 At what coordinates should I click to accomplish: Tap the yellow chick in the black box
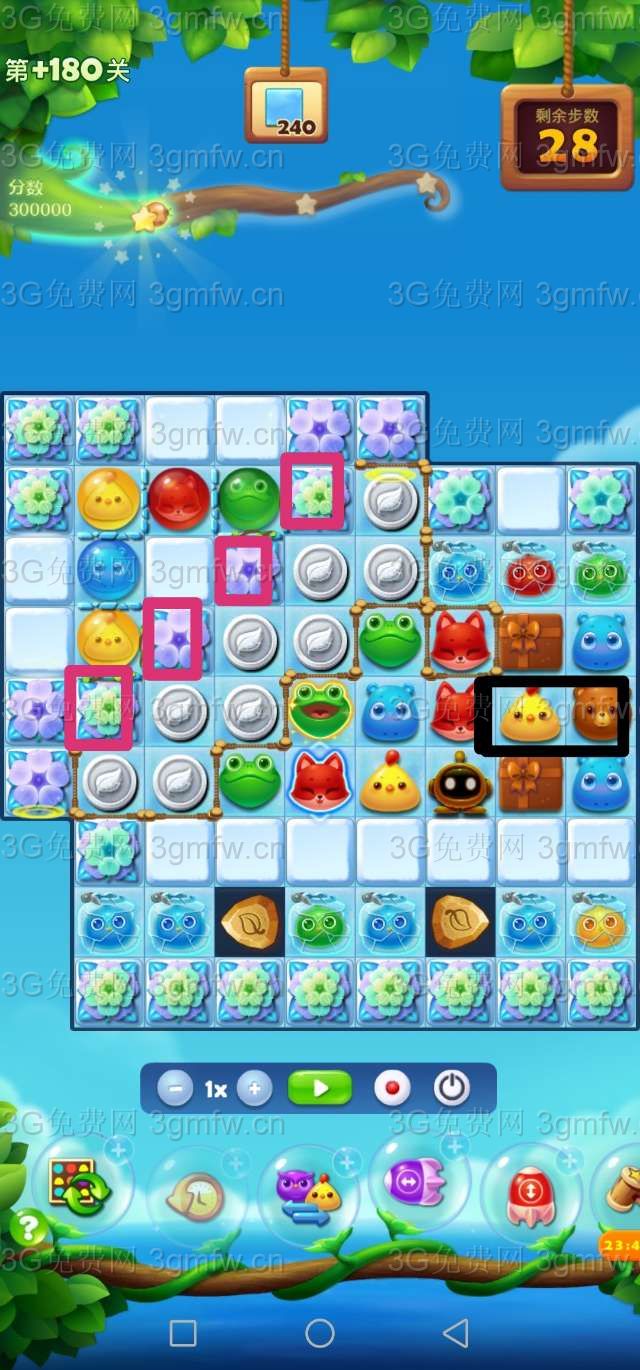coord(529,714)
